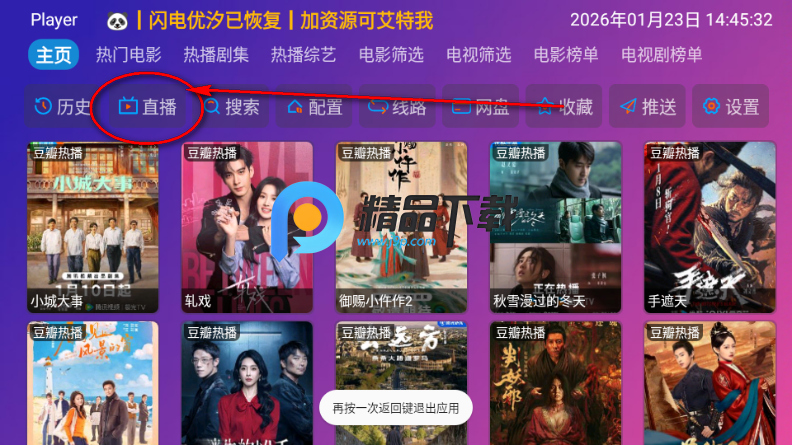The width and height of the screenshot is (792, 445).
Task: Open the 秋雪漫过的冬天 poster
Action: [x=555, y=228]
